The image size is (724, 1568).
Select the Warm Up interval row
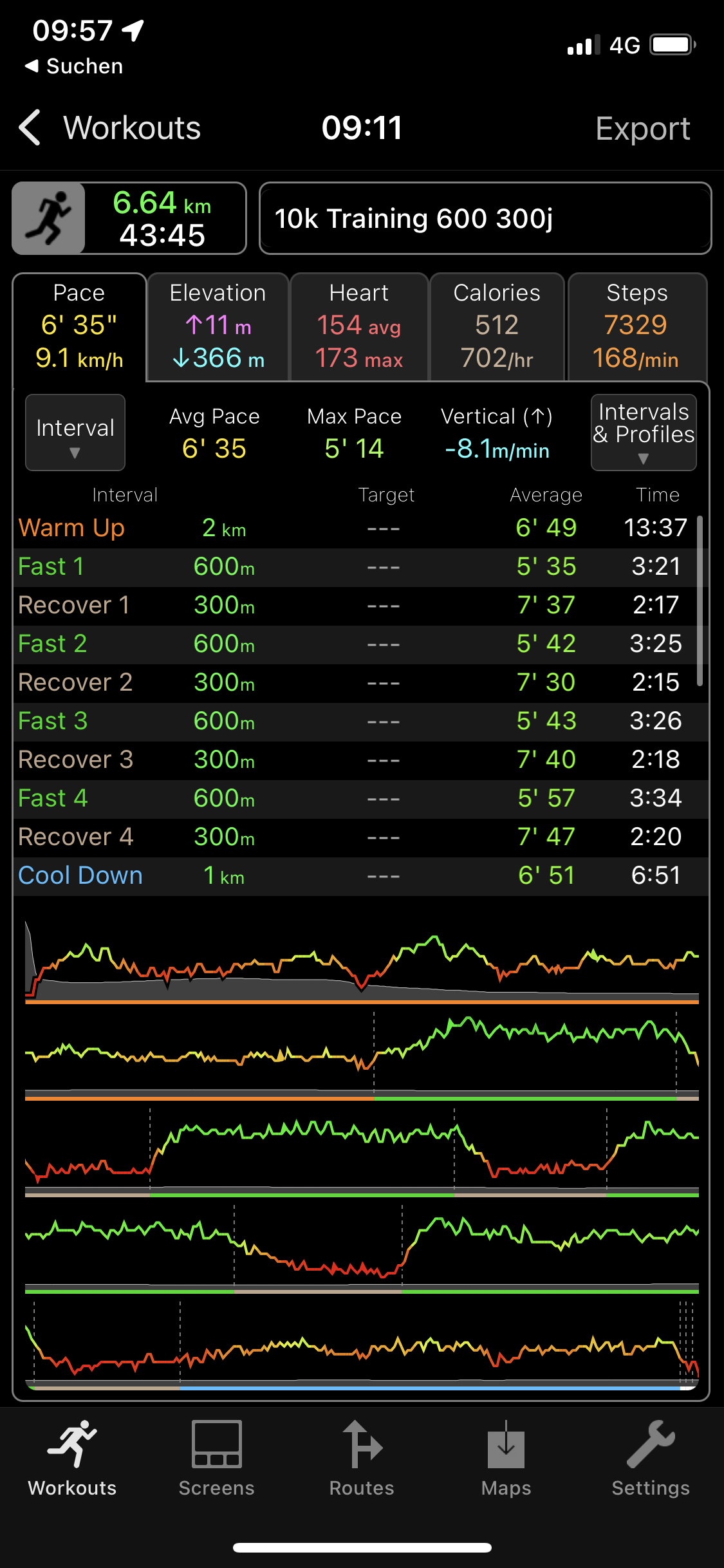(354, 528)
